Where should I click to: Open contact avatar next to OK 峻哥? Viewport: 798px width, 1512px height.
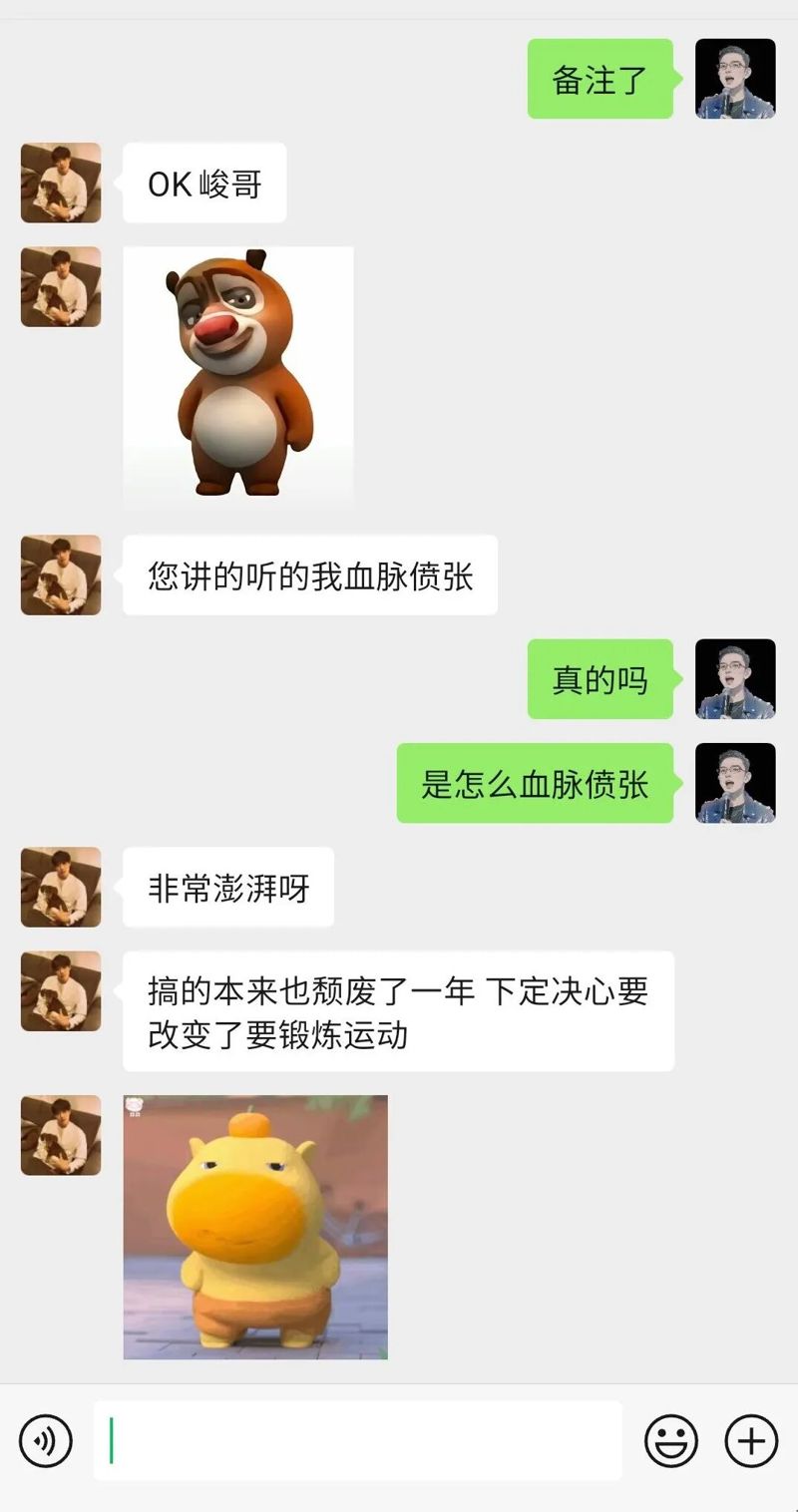(x=61, y=183)
